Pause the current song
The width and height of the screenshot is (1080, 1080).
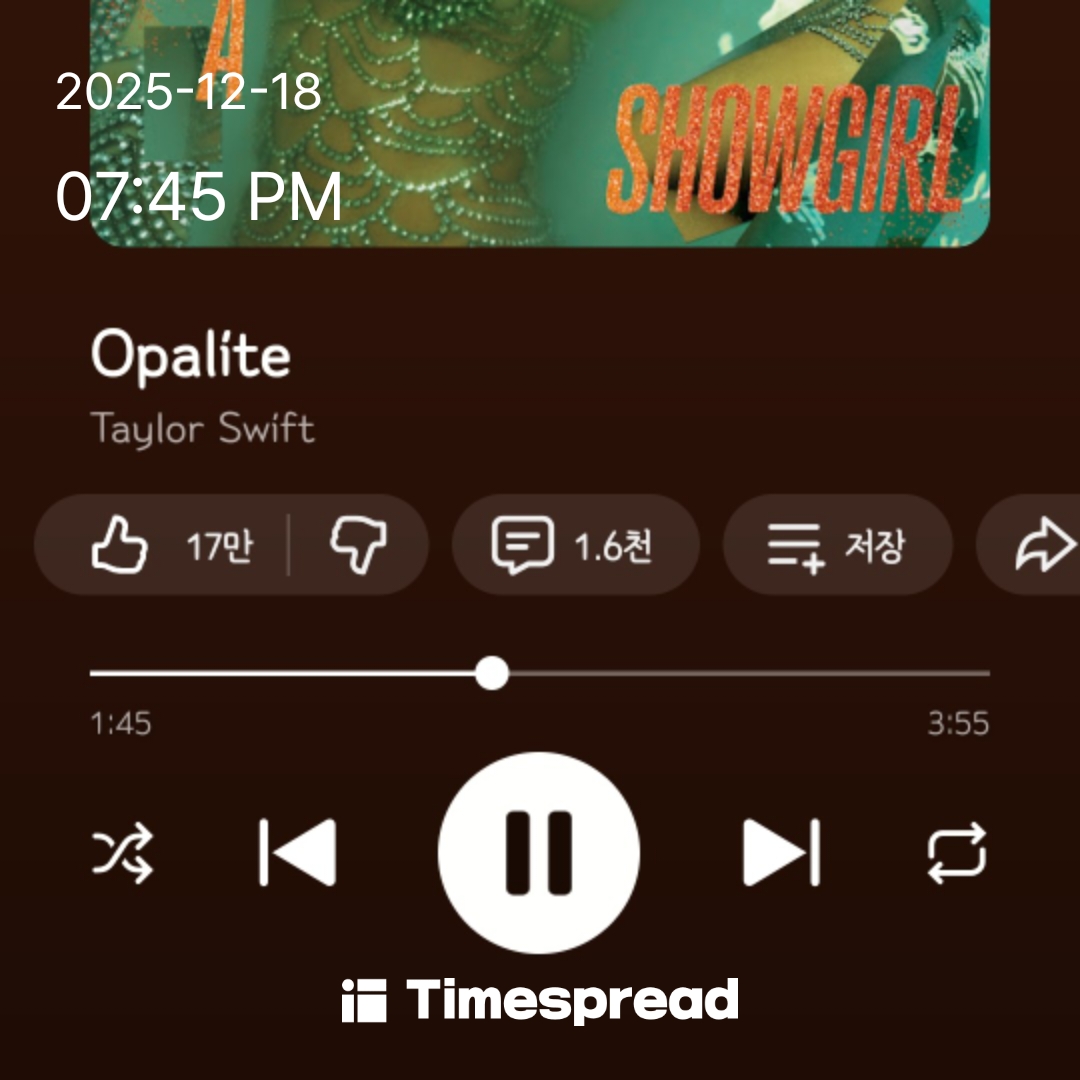click(539, 853)
